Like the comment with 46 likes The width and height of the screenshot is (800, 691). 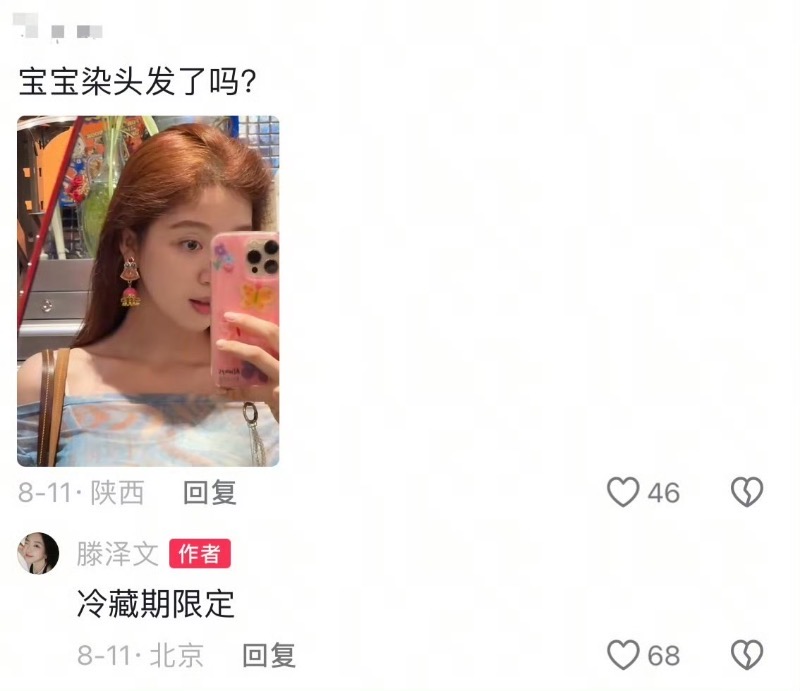click(x=624, y=492)
